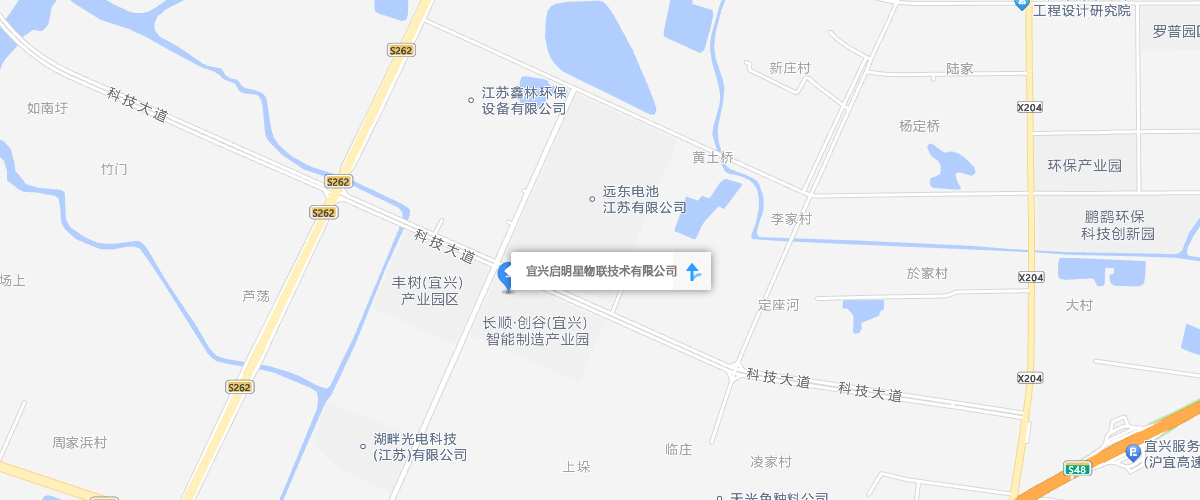The width and height of the screenshot is (1200, 500).
Task: Tap the 江苏鑫林环保设备有限公司 map point
Action: [471, 99]
